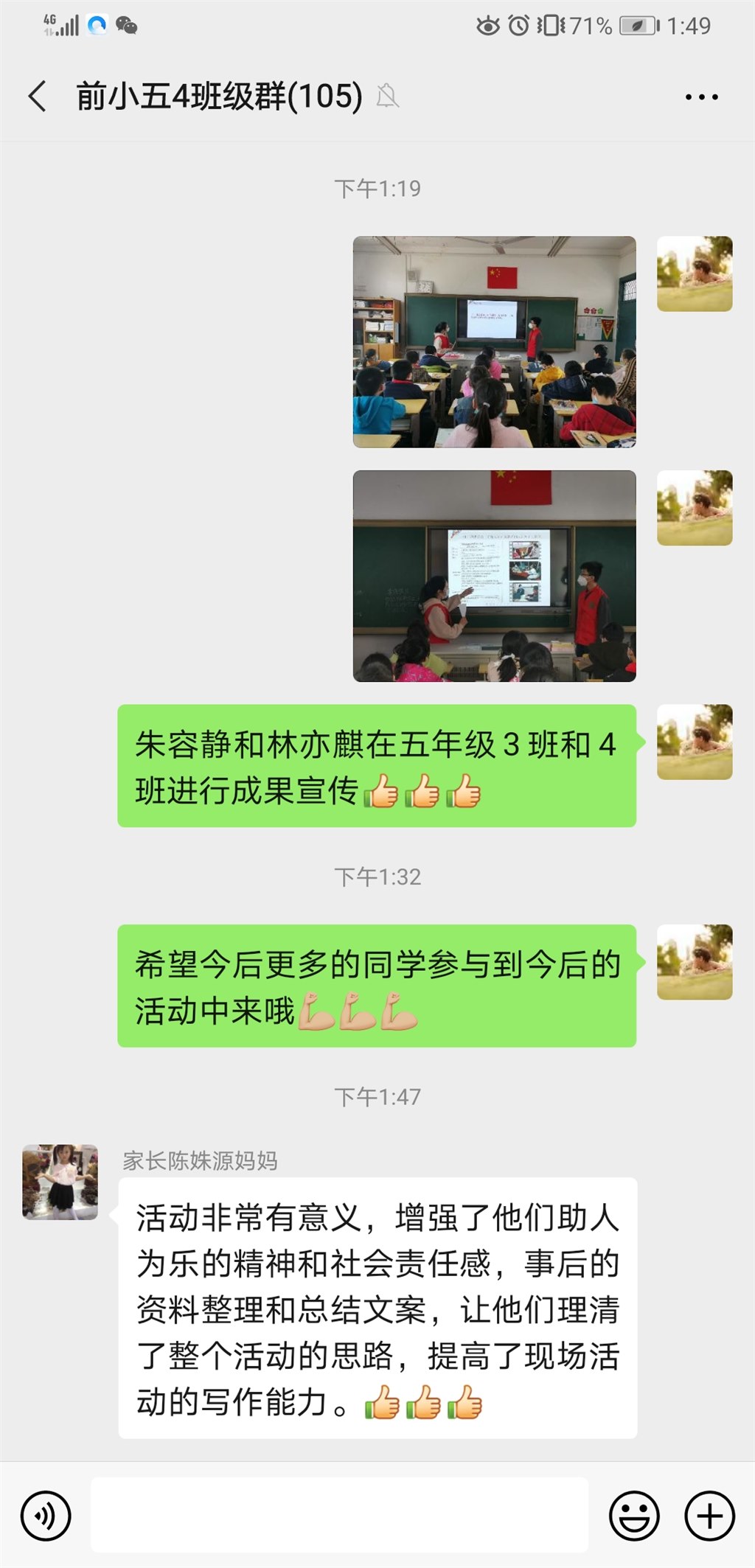Screen dimensions: 755x1568
Task: Open 家长陈姝源妈妈's profile avatar
Action: point(60,1182)
